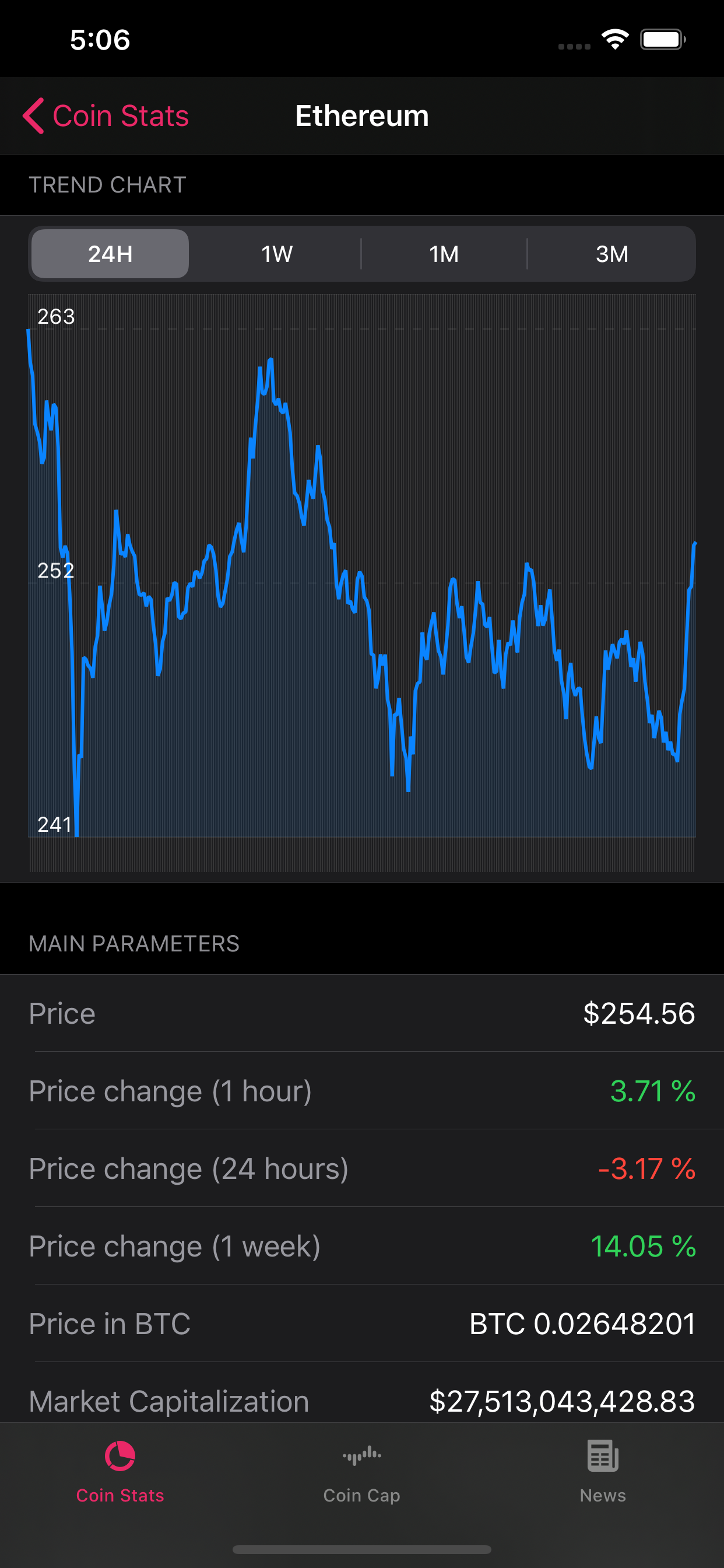The height and width of the screenshot is (1568, 724).
Task: Tap the home indicator bar
Action: (x=361, y=1549)
